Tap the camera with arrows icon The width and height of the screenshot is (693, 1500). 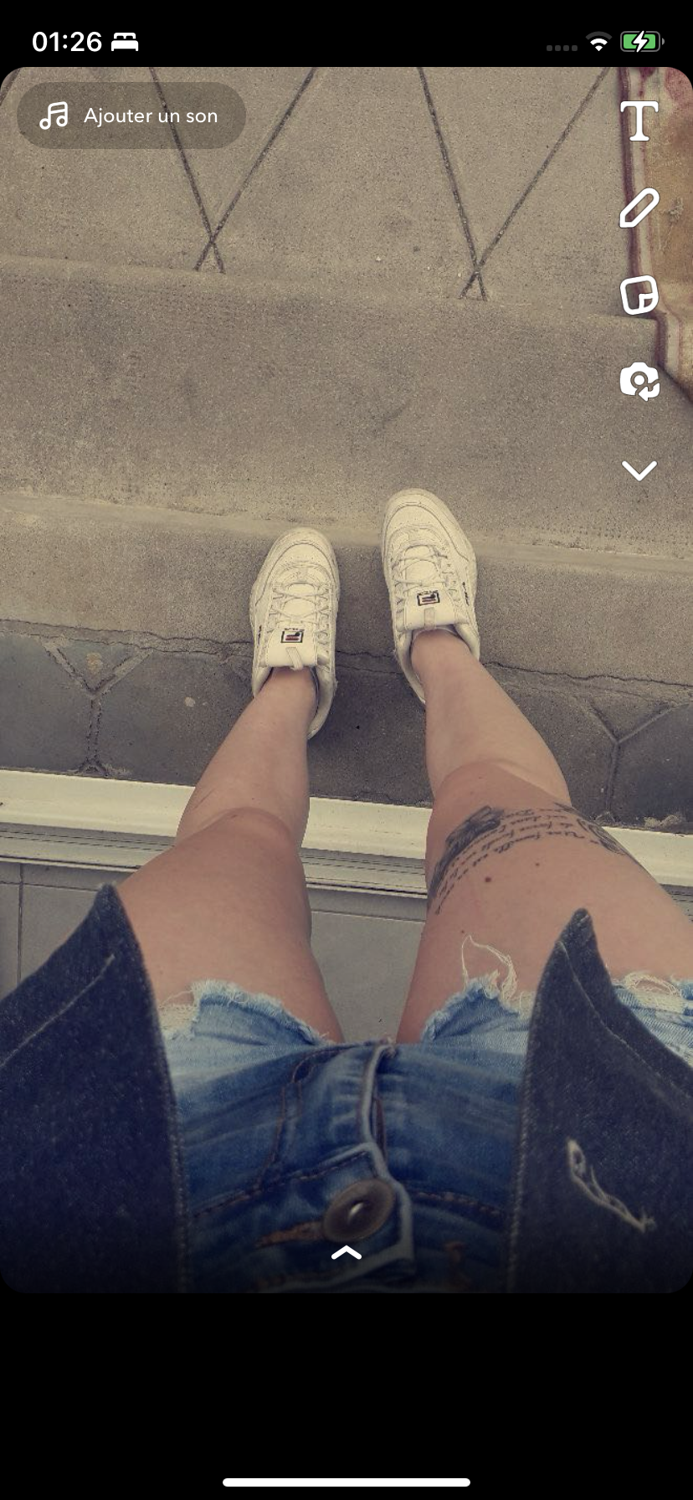[639, 382]
